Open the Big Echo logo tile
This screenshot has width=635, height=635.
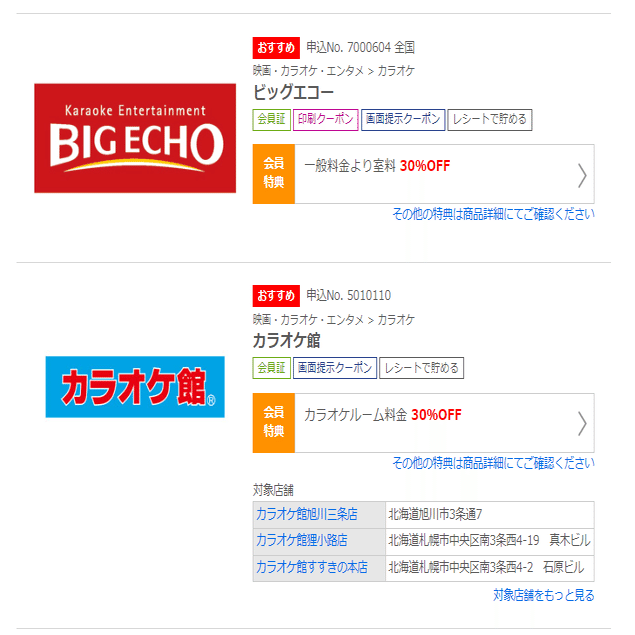coord(135,138)
